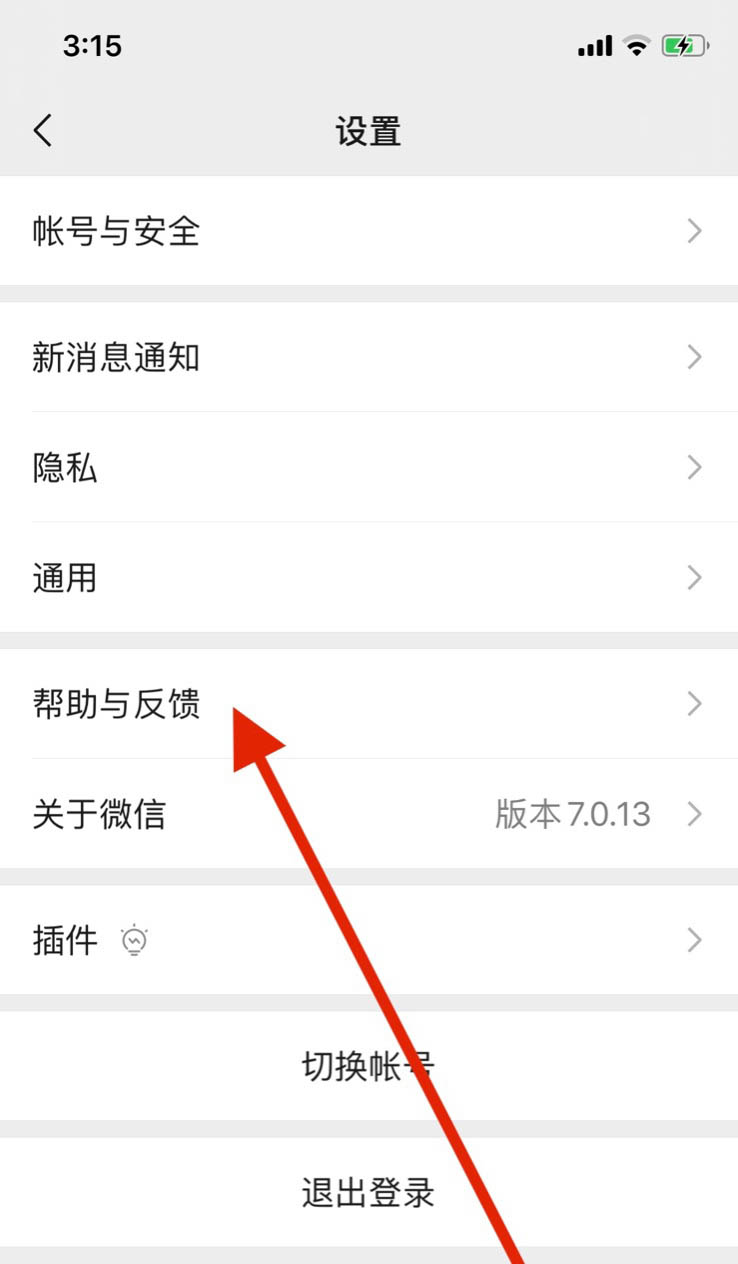The height and width of the screenshot is (1264, 738).
Task: Open 关于微信 version info
Action: [x=368, y=814]
